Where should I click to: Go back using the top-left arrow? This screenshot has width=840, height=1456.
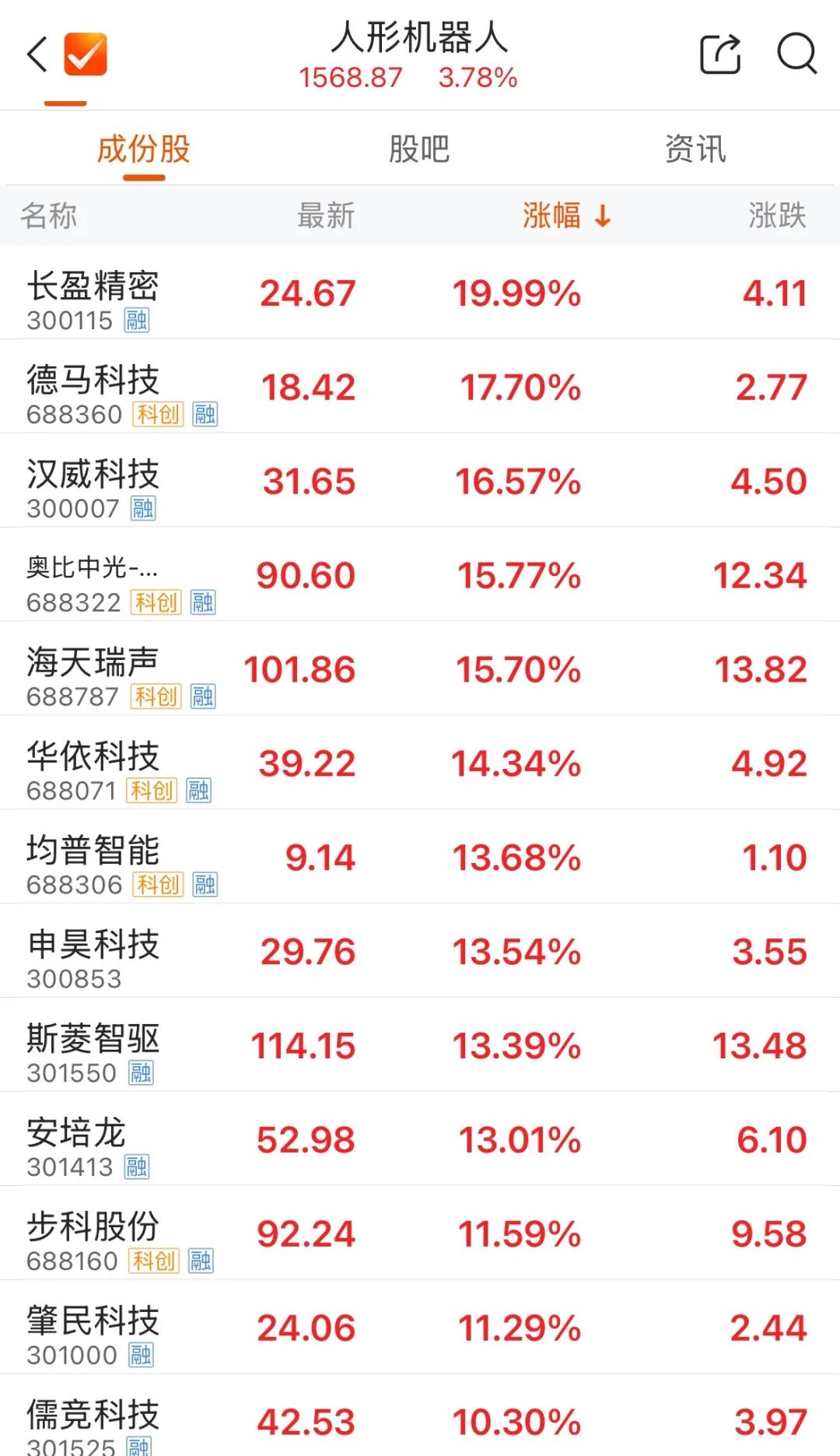pyautogui.click(x=37, y=54)
